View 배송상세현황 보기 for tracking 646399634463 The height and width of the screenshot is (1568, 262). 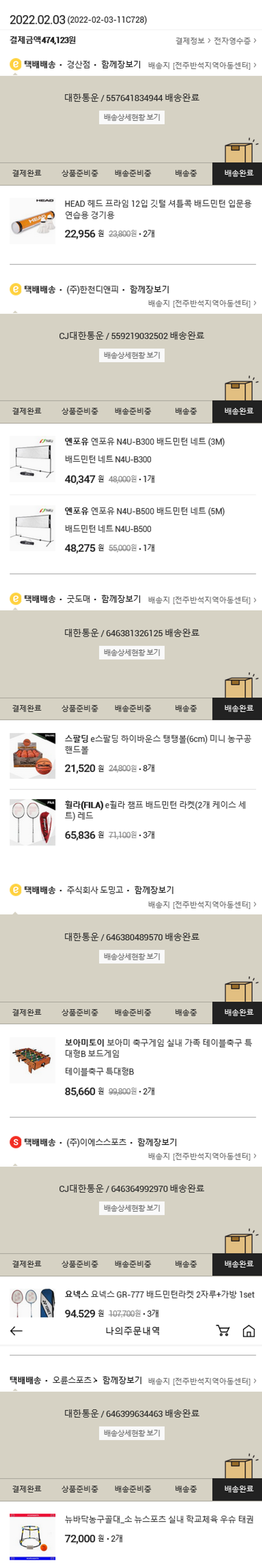[x=132, y=1433]
